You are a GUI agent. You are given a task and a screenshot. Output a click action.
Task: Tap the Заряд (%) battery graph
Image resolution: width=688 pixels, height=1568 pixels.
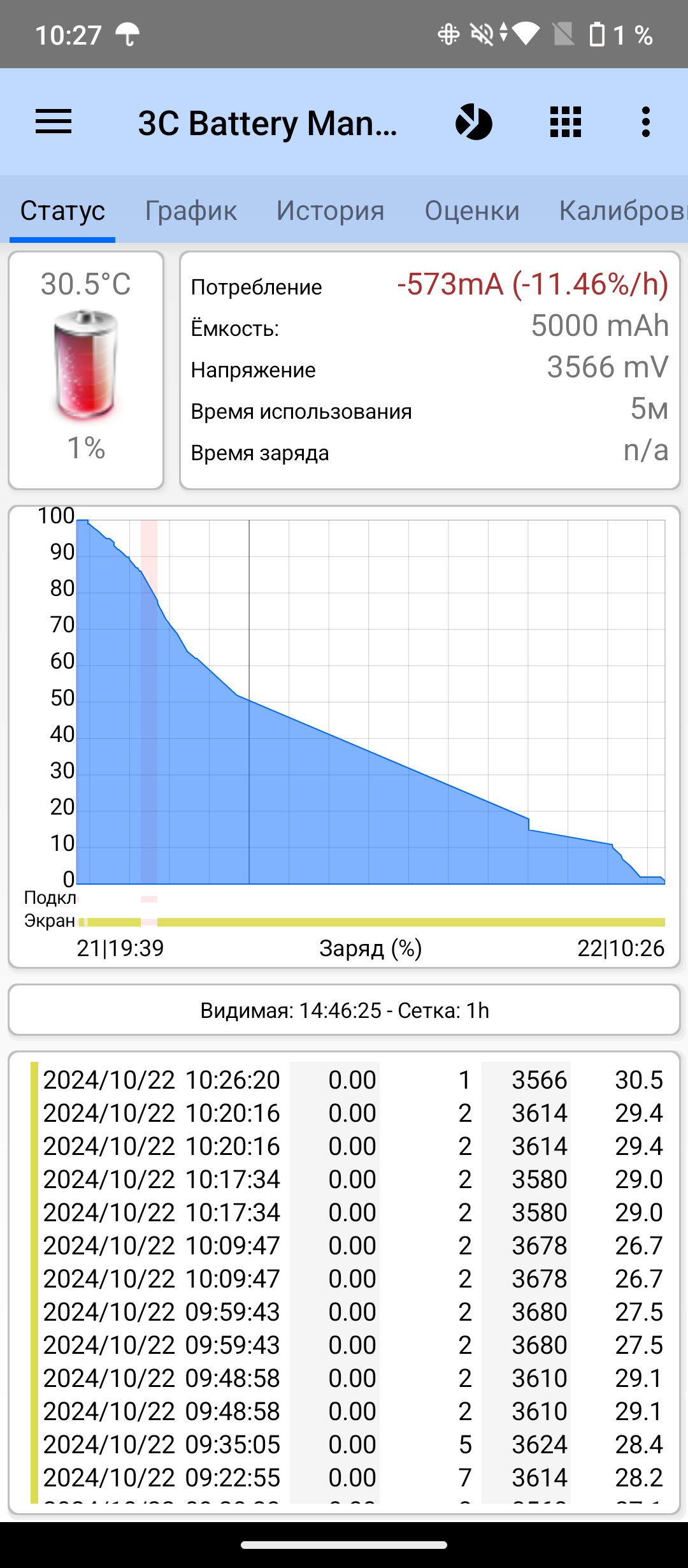tap(369, 701)
